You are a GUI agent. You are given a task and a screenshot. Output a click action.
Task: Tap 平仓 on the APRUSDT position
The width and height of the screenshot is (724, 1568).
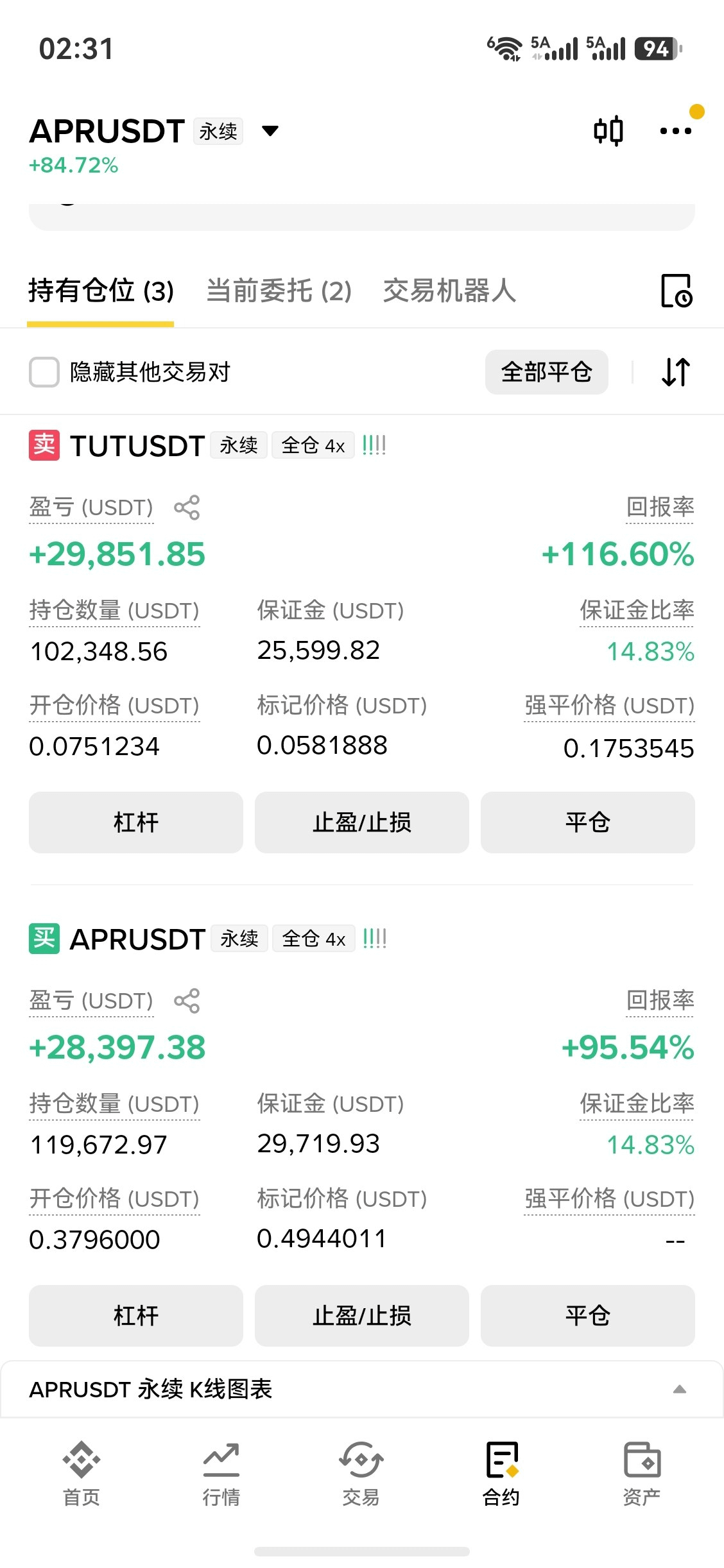(588, 1316)
